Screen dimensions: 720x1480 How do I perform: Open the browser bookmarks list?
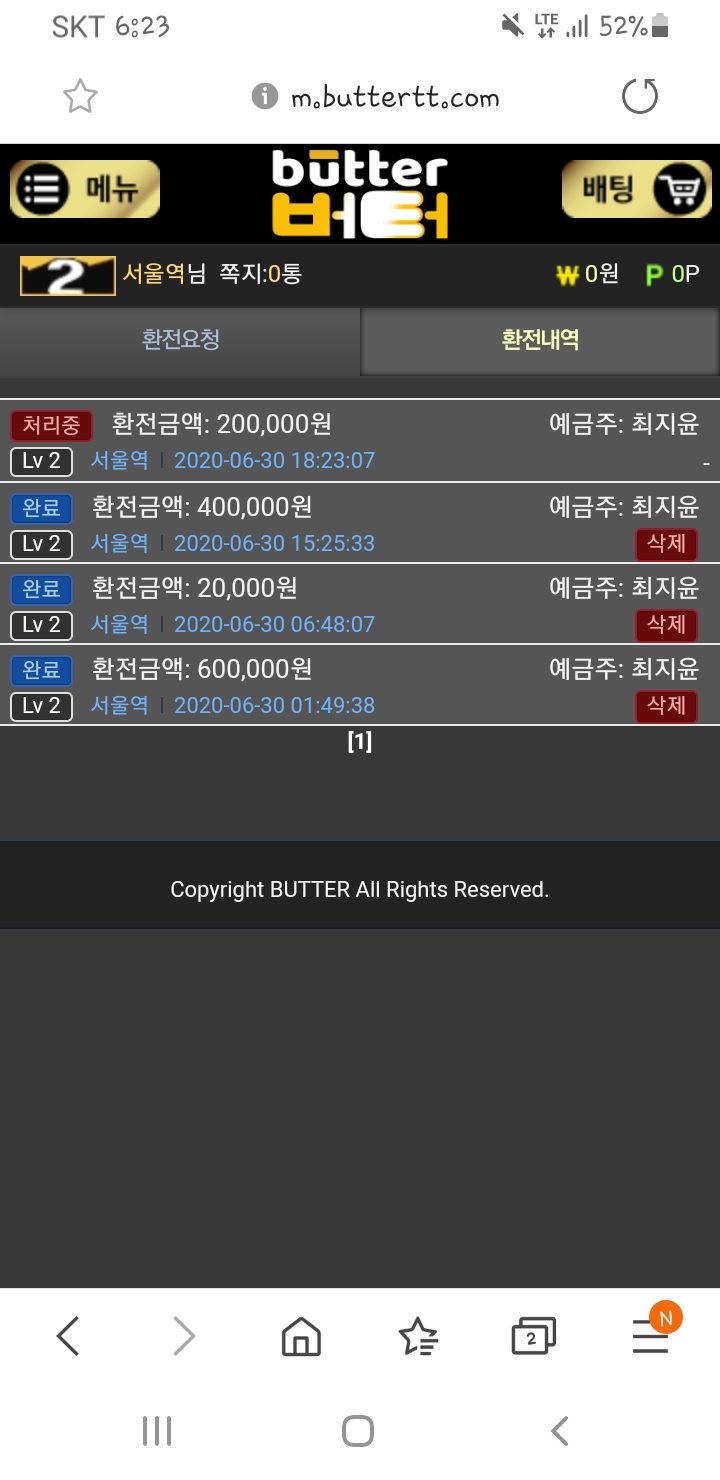[x=417, y=1336]
